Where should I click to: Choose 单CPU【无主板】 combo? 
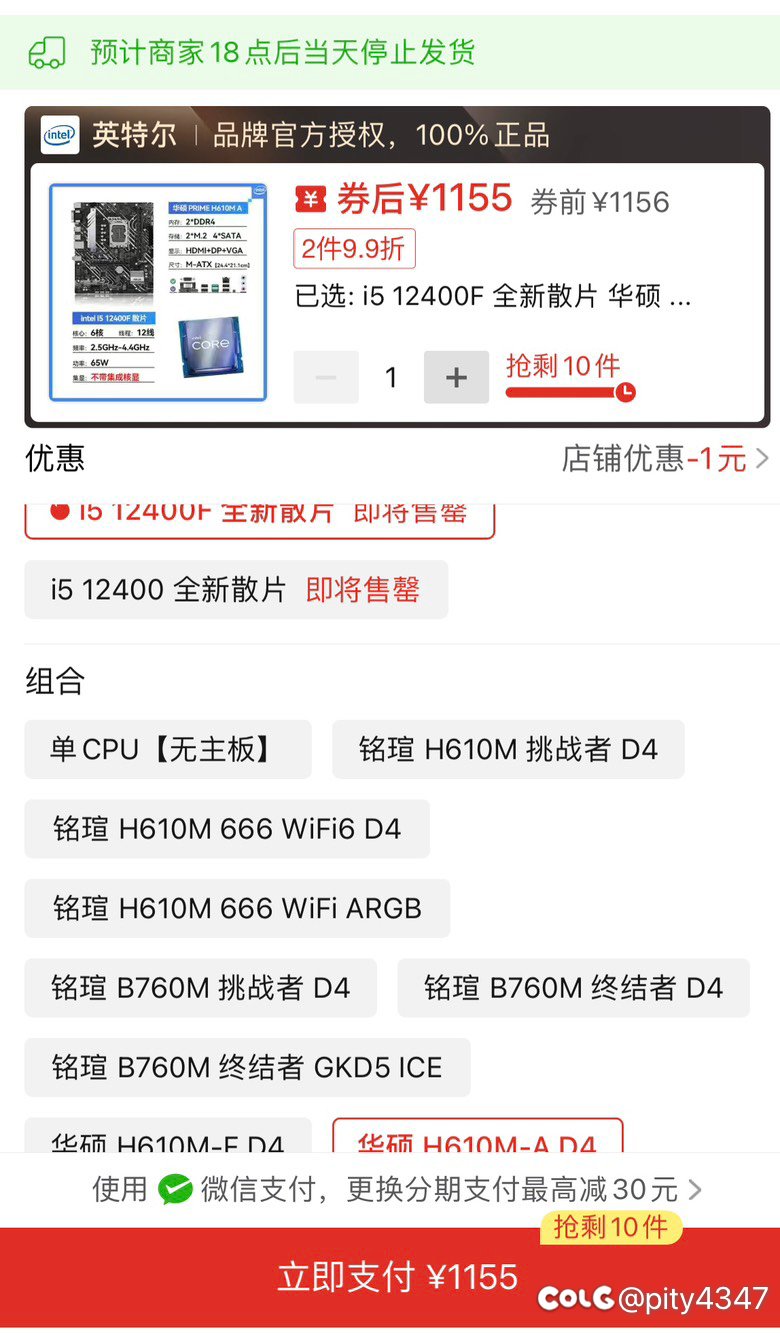point(168,749)
